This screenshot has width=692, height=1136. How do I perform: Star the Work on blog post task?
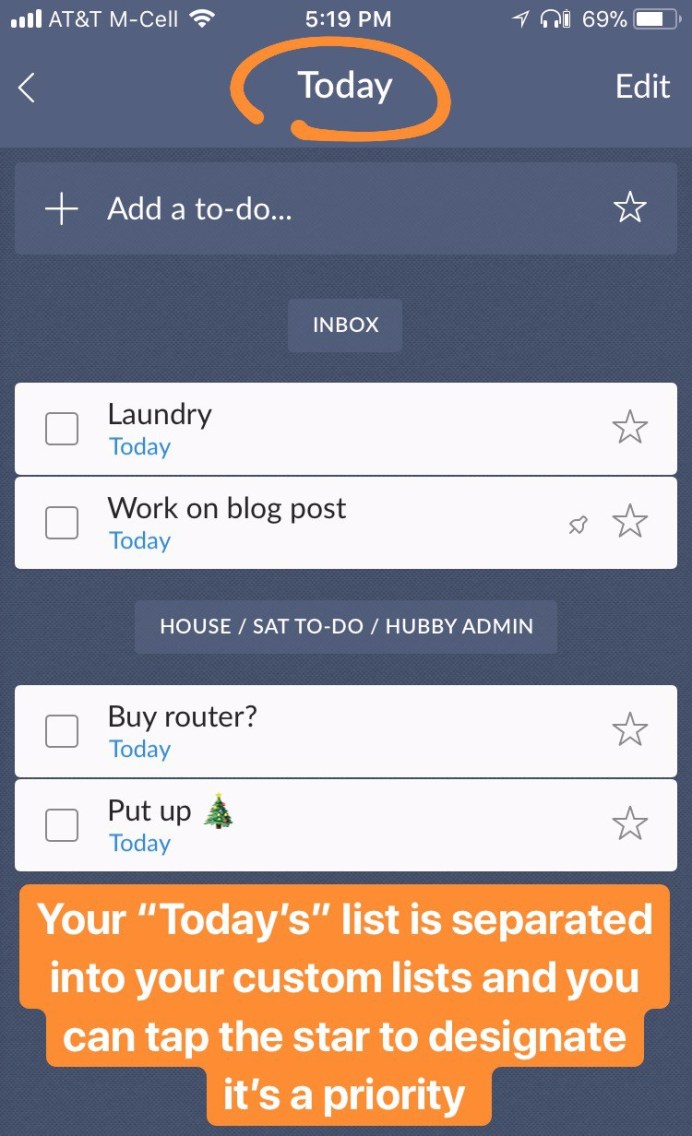click(x=630, y=522)
